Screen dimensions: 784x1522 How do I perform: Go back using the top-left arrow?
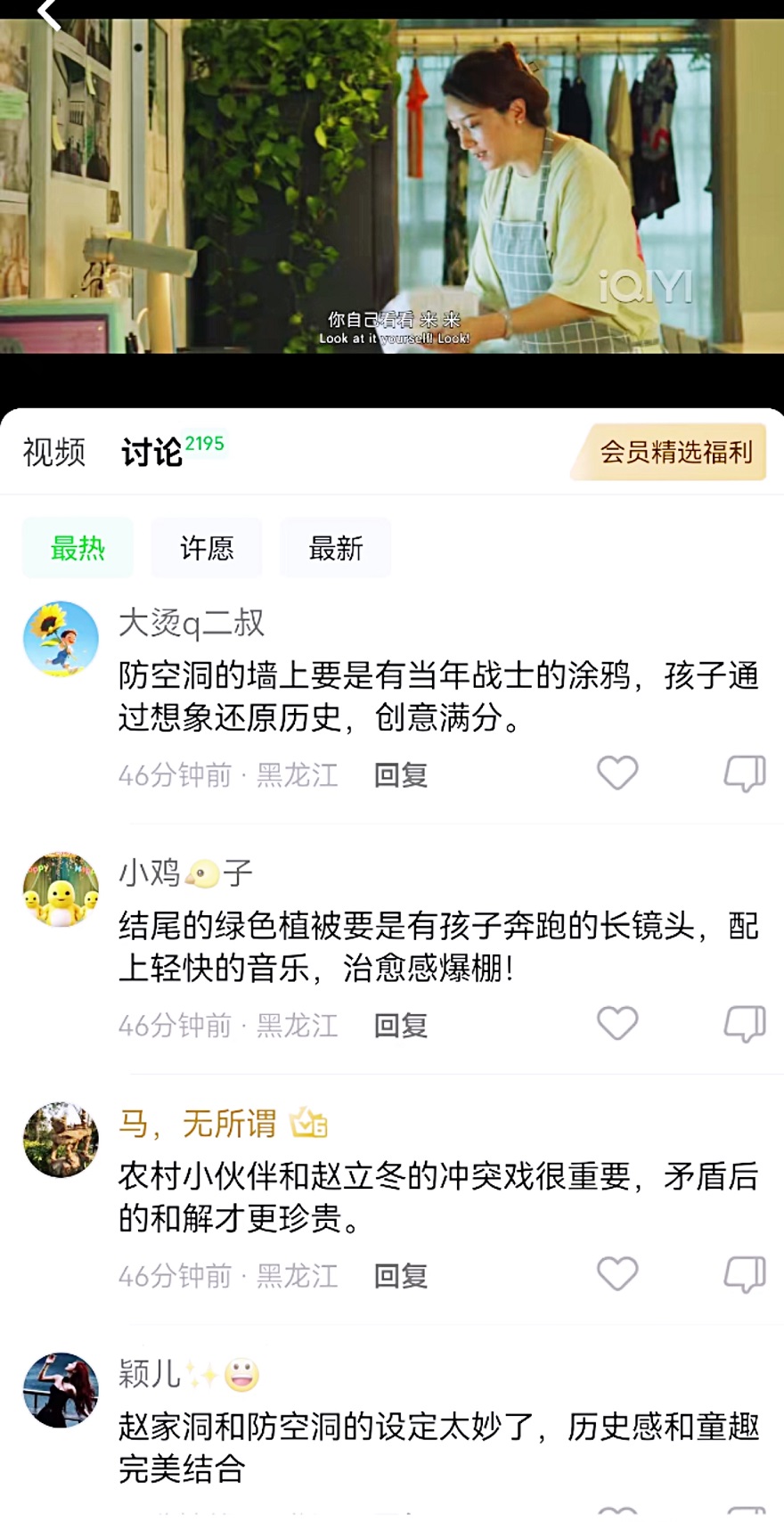(x=49, y=13)
